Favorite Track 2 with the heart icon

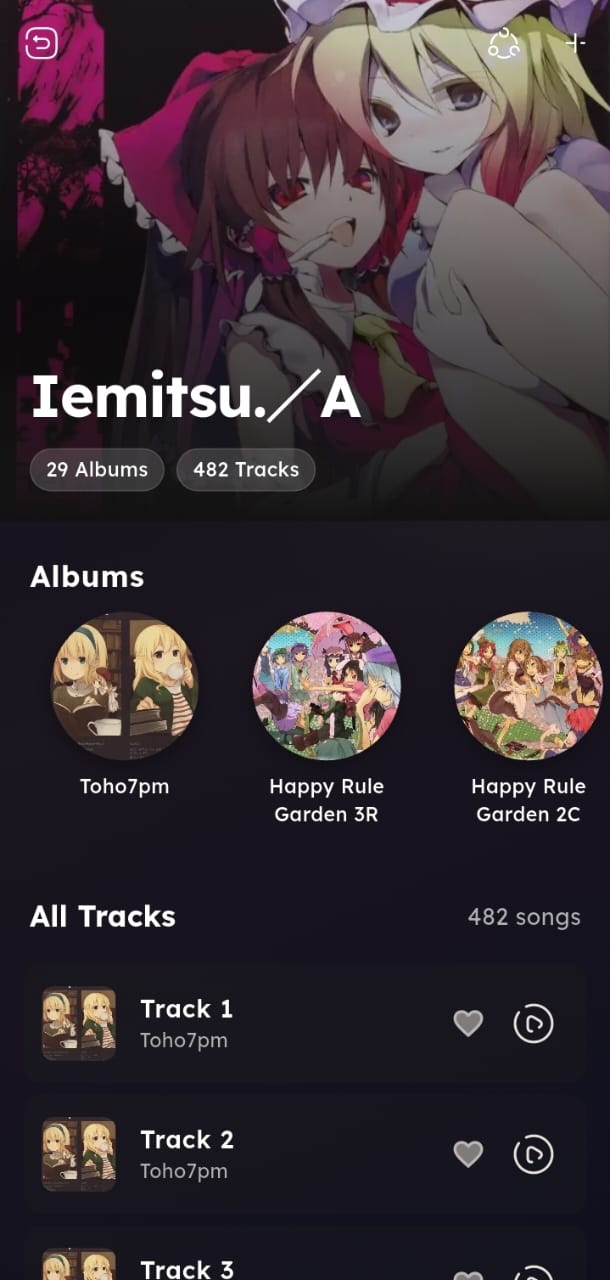click(468, 1154)
